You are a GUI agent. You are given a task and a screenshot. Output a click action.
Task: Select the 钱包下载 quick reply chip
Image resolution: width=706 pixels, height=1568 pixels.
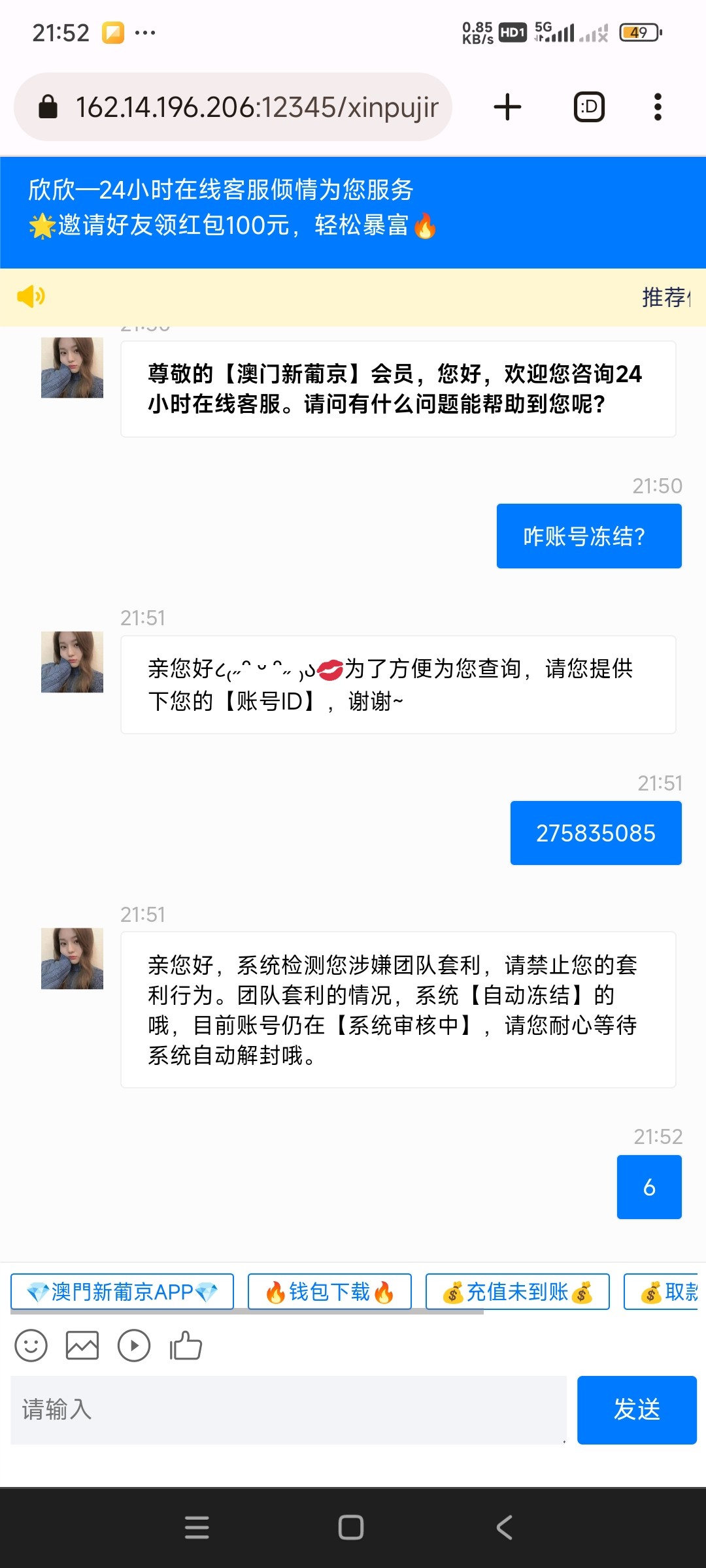point(329,1292)
